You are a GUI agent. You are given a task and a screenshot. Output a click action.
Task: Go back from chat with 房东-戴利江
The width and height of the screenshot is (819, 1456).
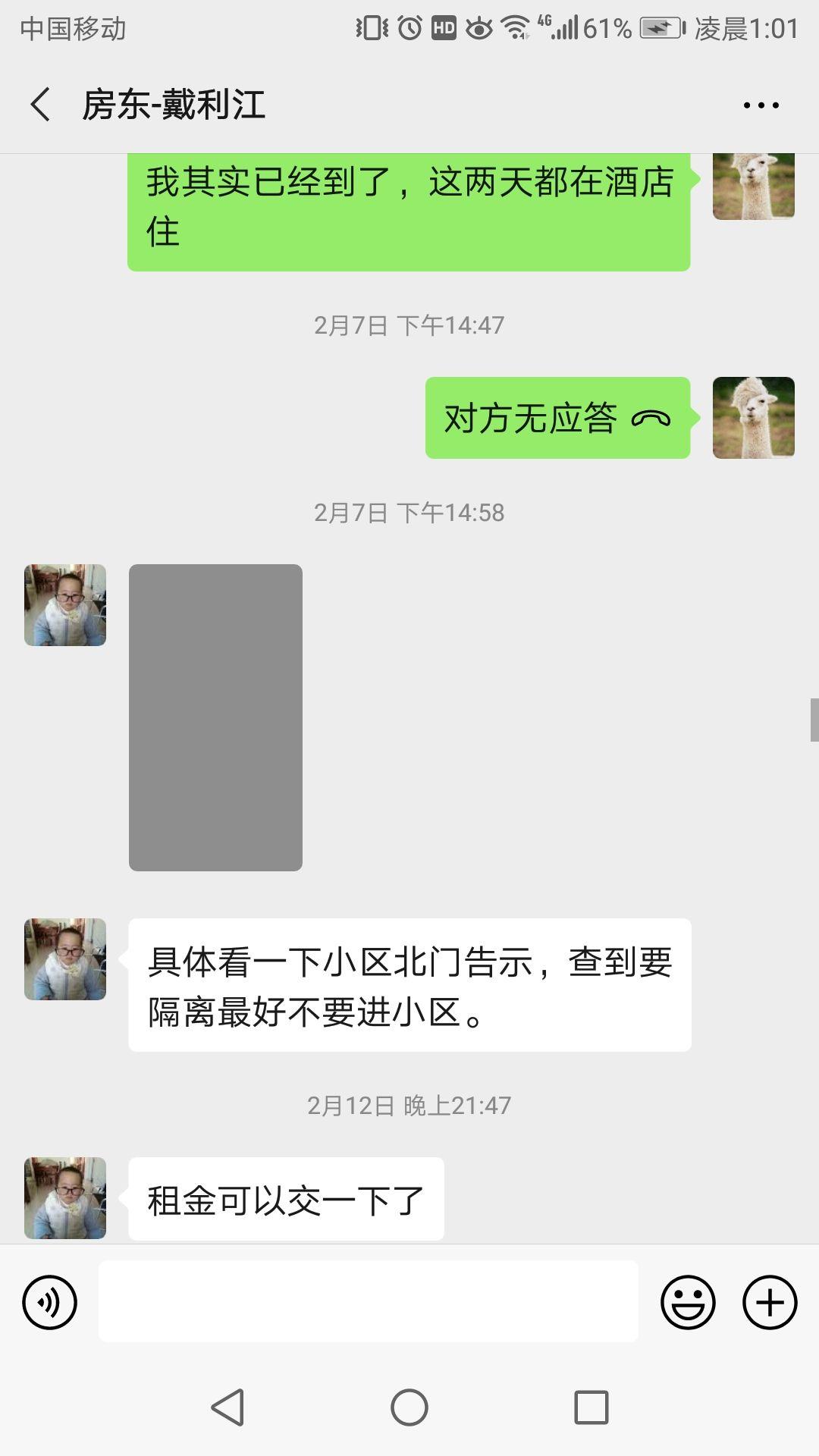click(41, 105)
